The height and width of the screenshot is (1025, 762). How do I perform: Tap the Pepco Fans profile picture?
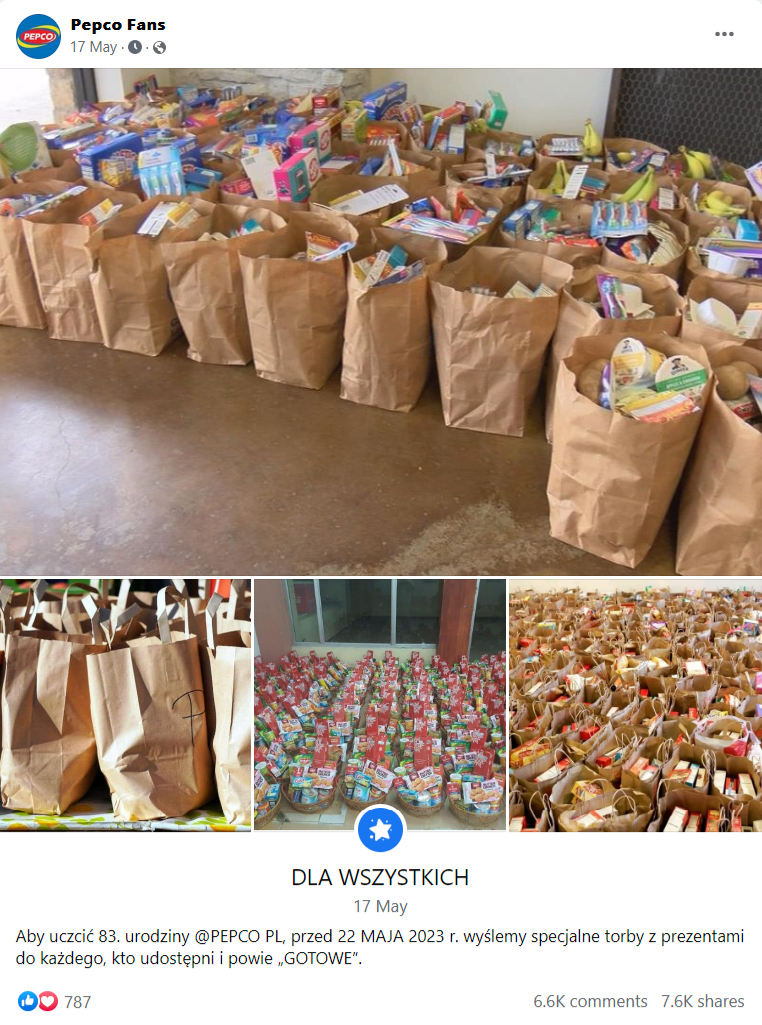(x=38, y=36)
